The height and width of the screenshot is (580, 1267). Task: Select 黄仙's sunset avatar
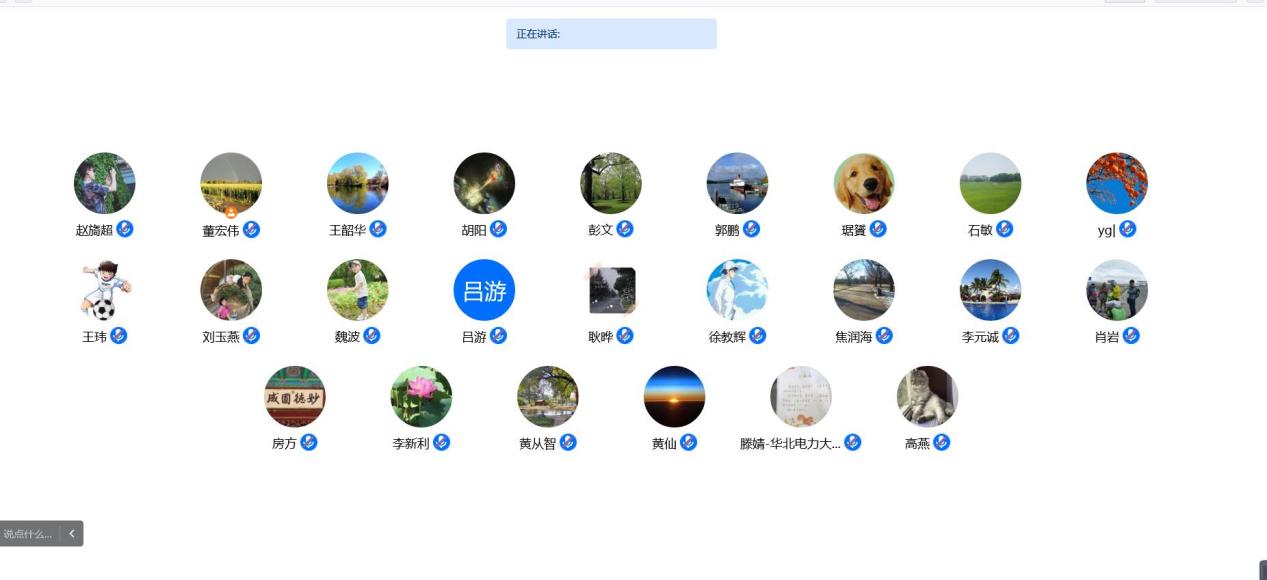674,397
